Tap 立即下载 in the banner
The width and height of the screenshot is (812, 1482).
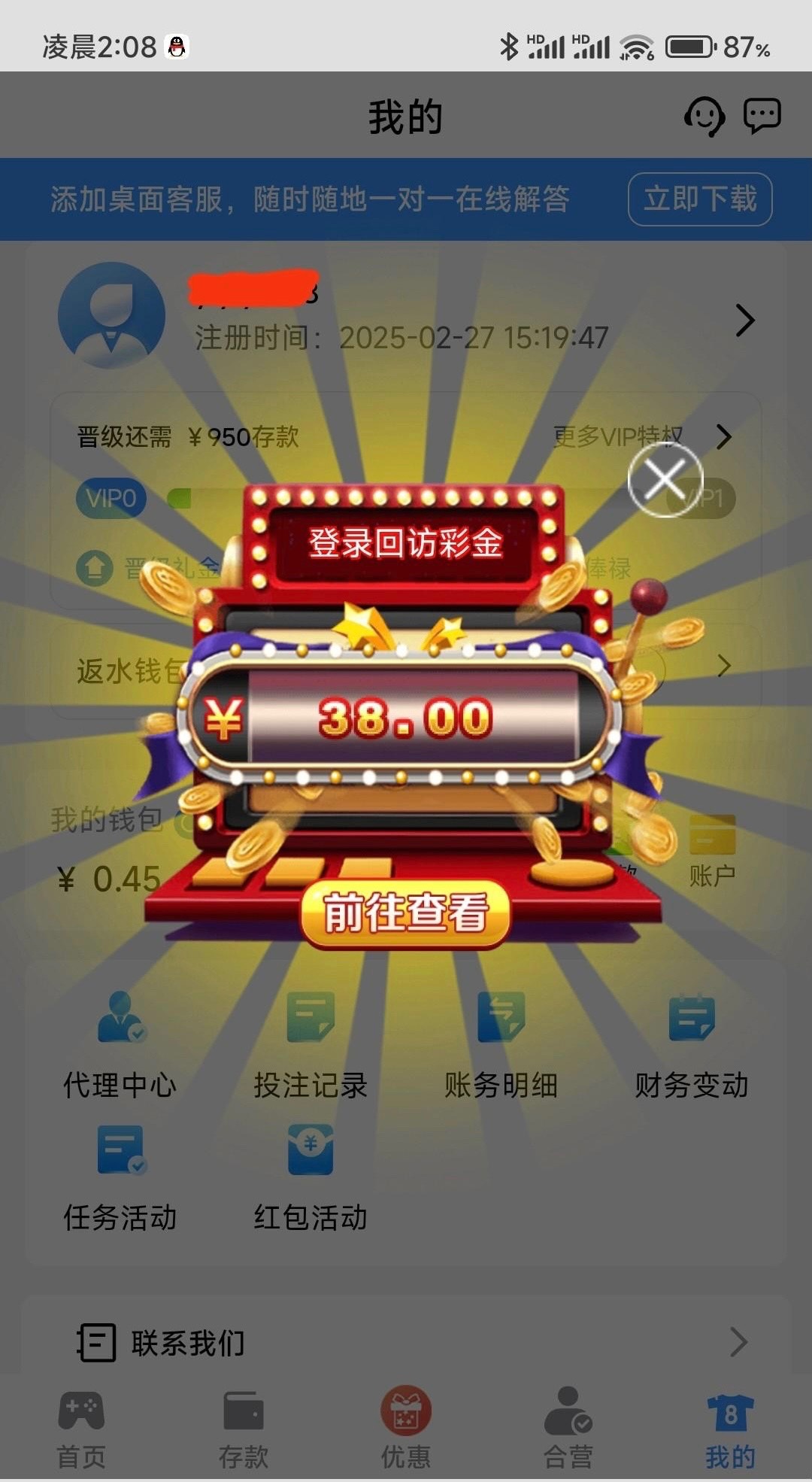(699, 199)
